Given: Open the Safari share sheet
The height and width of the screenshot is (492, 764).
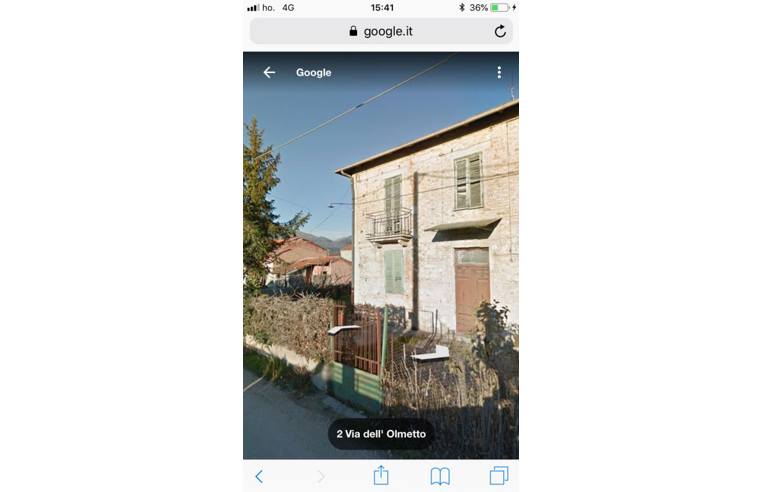Looking at the screenshot, I should (x=381, y=475).
